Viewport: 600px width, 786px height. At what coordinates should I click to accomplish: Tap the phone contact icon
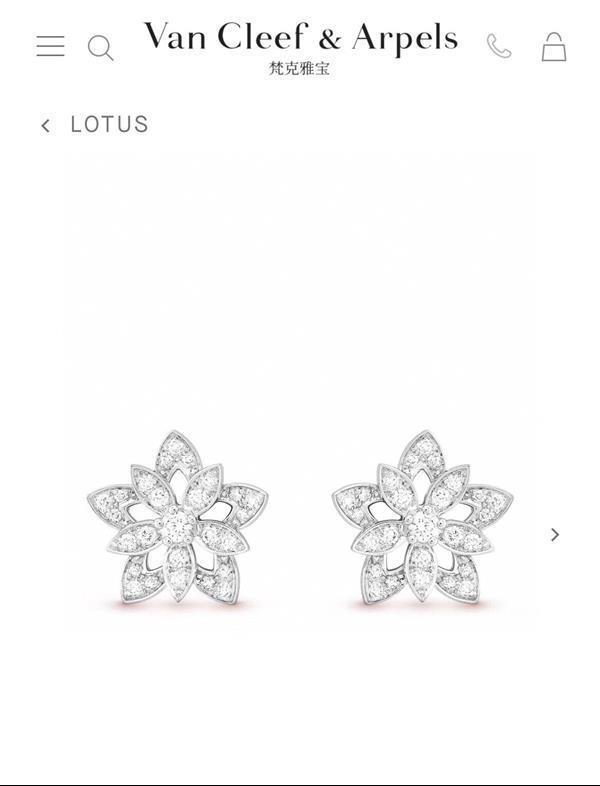[x=499, y=46]
